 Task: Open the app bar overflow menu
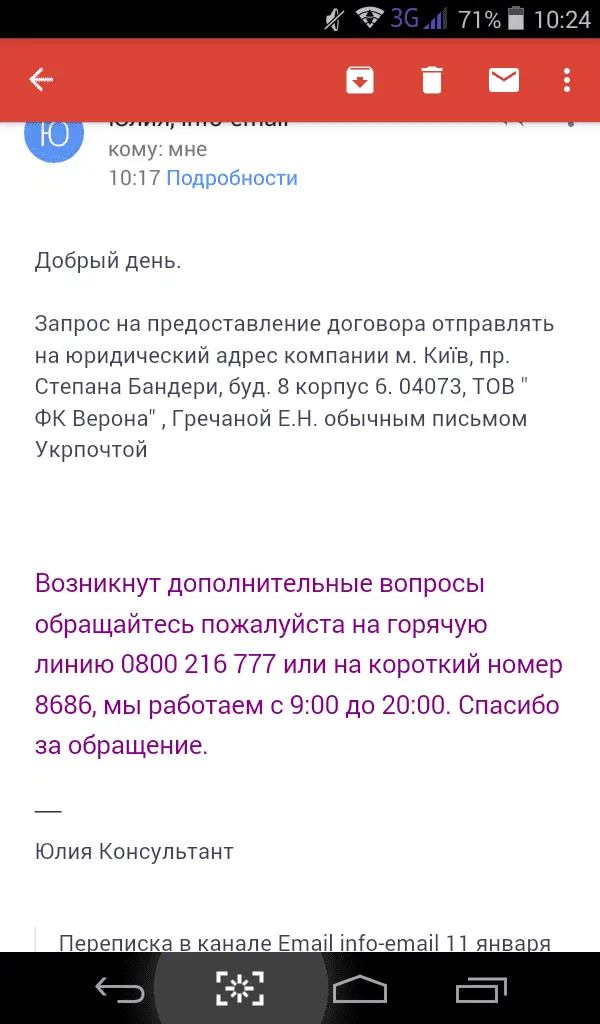(x=567, y=80)
